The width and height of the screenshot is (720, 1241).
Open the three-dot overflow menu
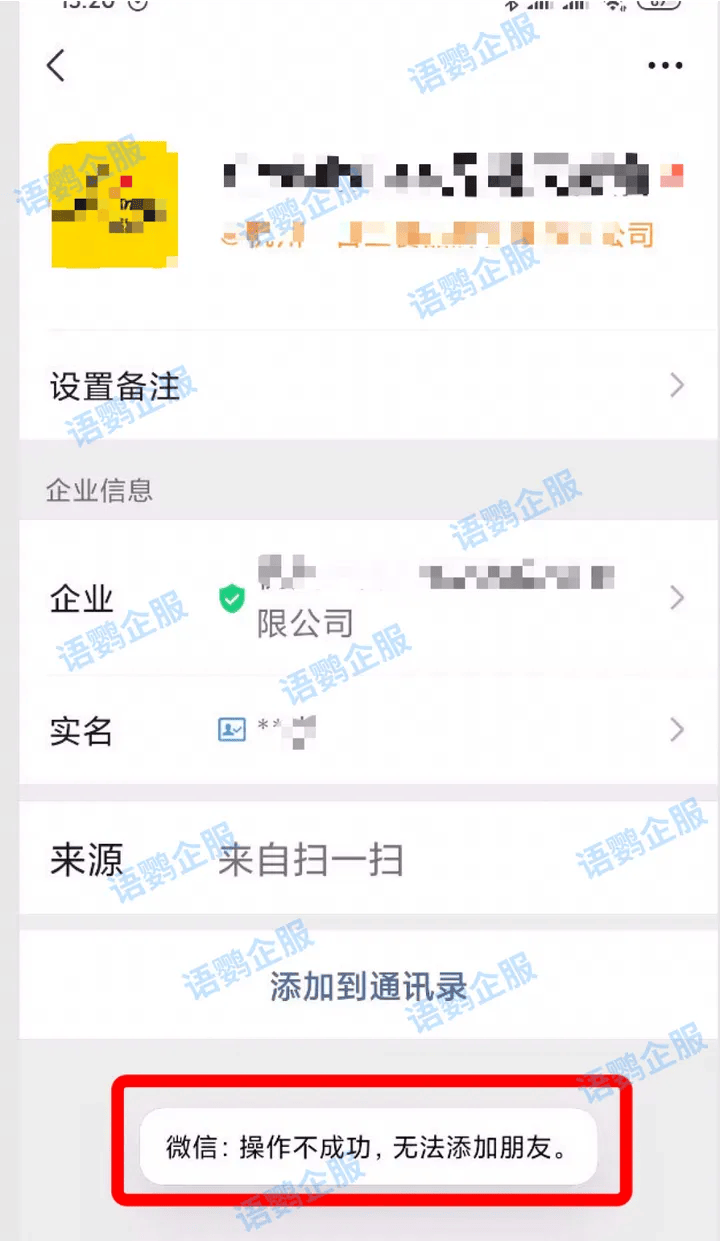tap(664, 66)
